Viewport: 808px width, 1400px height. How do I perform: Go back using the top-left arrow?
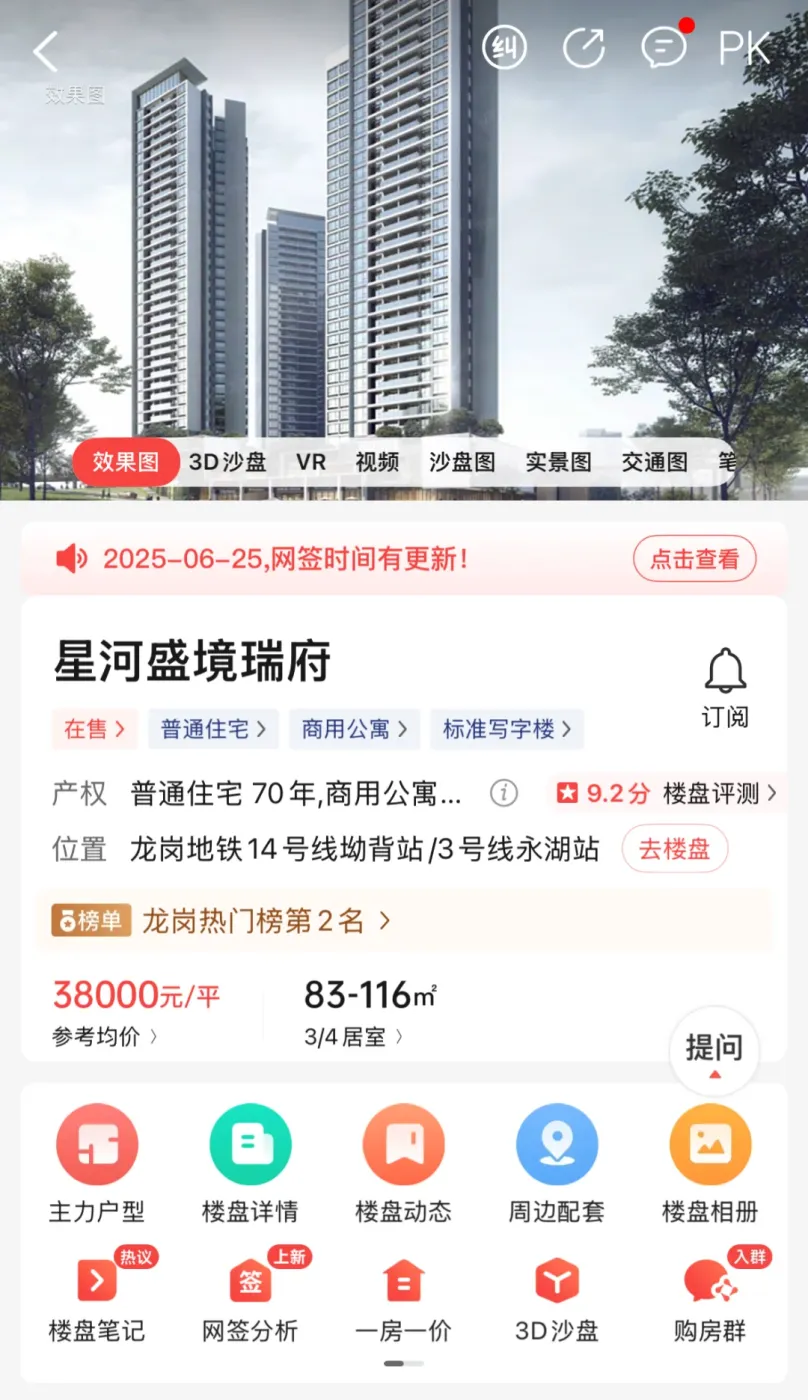point(46,52)
